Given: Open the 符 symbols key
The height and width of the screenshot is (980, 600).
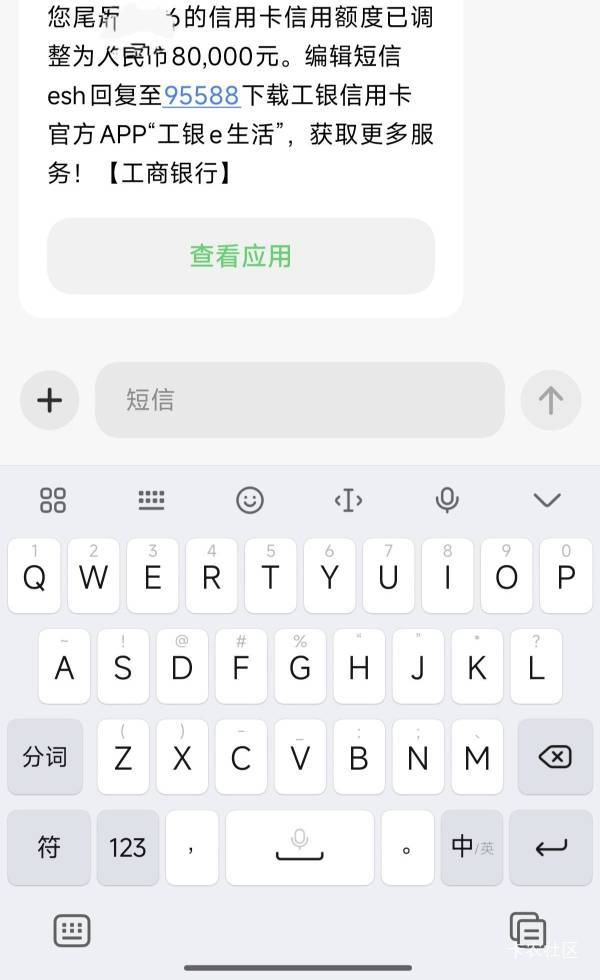Looking at the screenshot, I should point(49,848).
